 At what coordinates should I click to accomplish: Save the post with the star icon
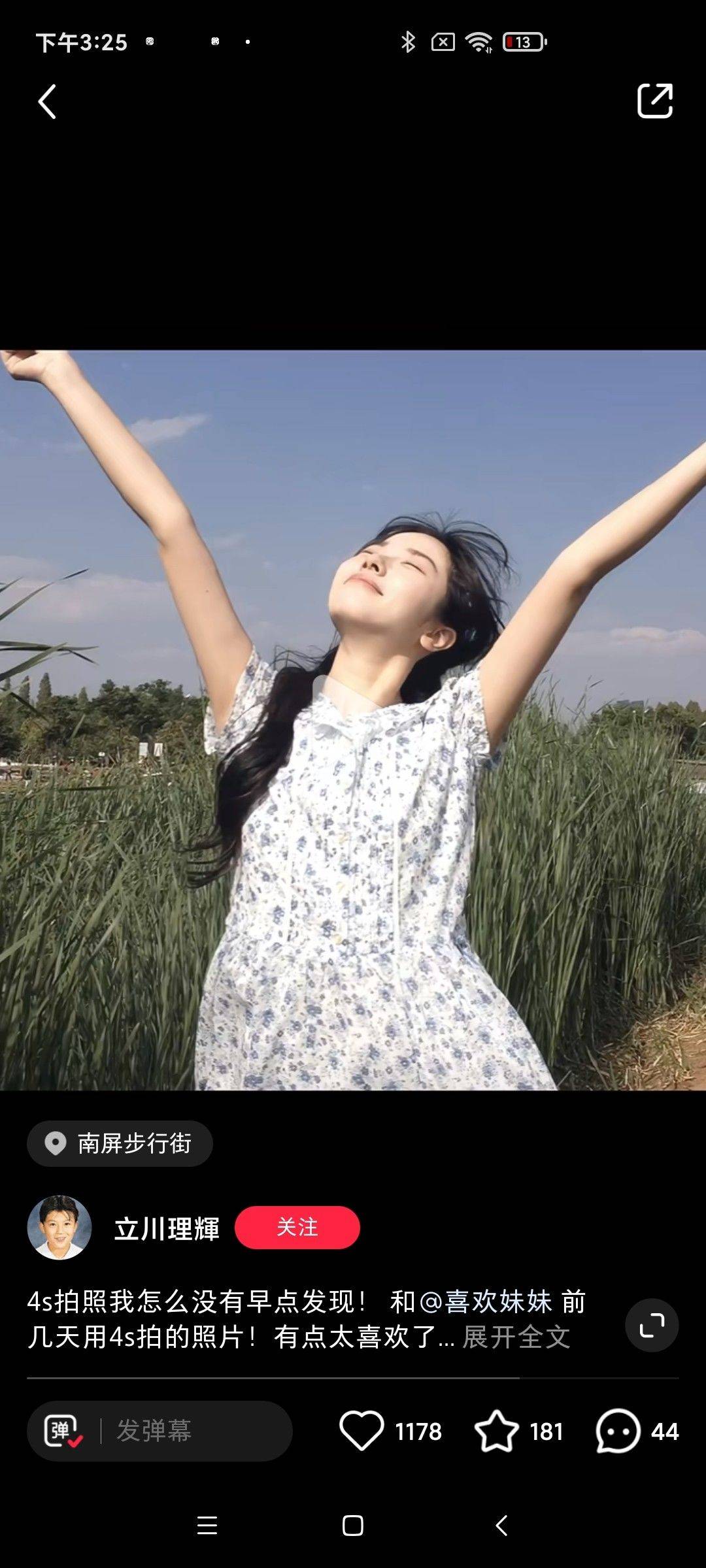click(496, 1431)
